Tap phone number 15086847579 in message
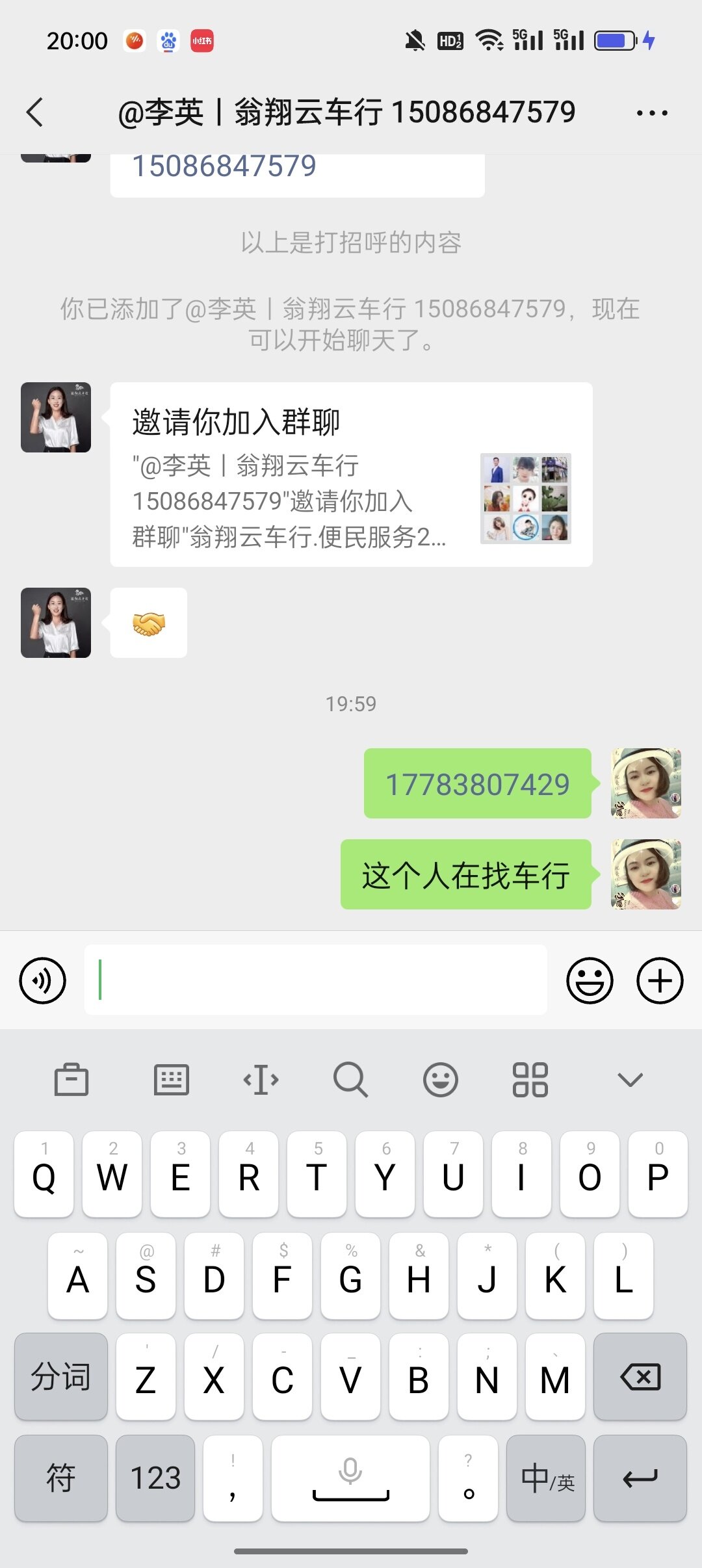 pyautogui.click(x=224, y=166)
